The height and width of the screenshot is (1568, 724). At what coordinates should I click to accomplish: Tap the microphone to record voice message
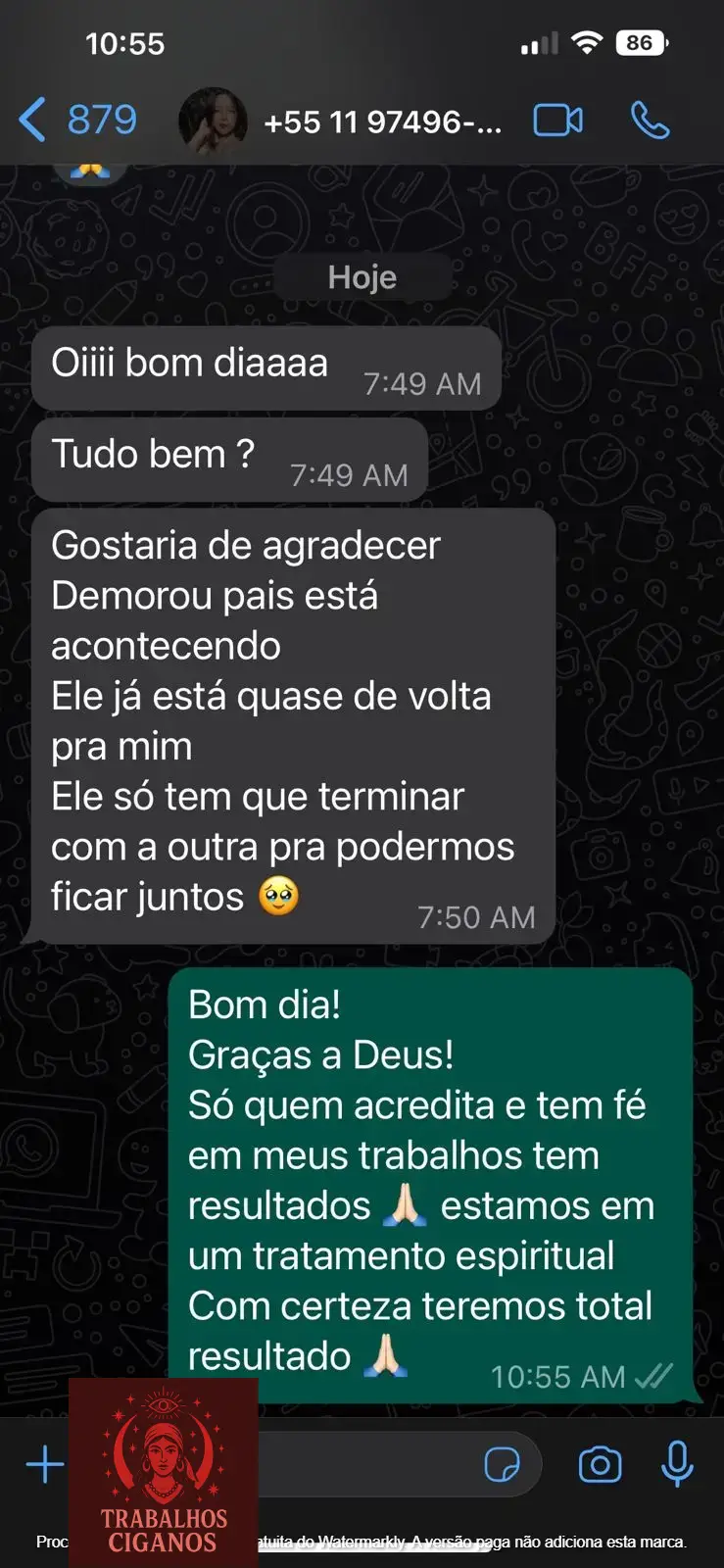pos(677,1465)
